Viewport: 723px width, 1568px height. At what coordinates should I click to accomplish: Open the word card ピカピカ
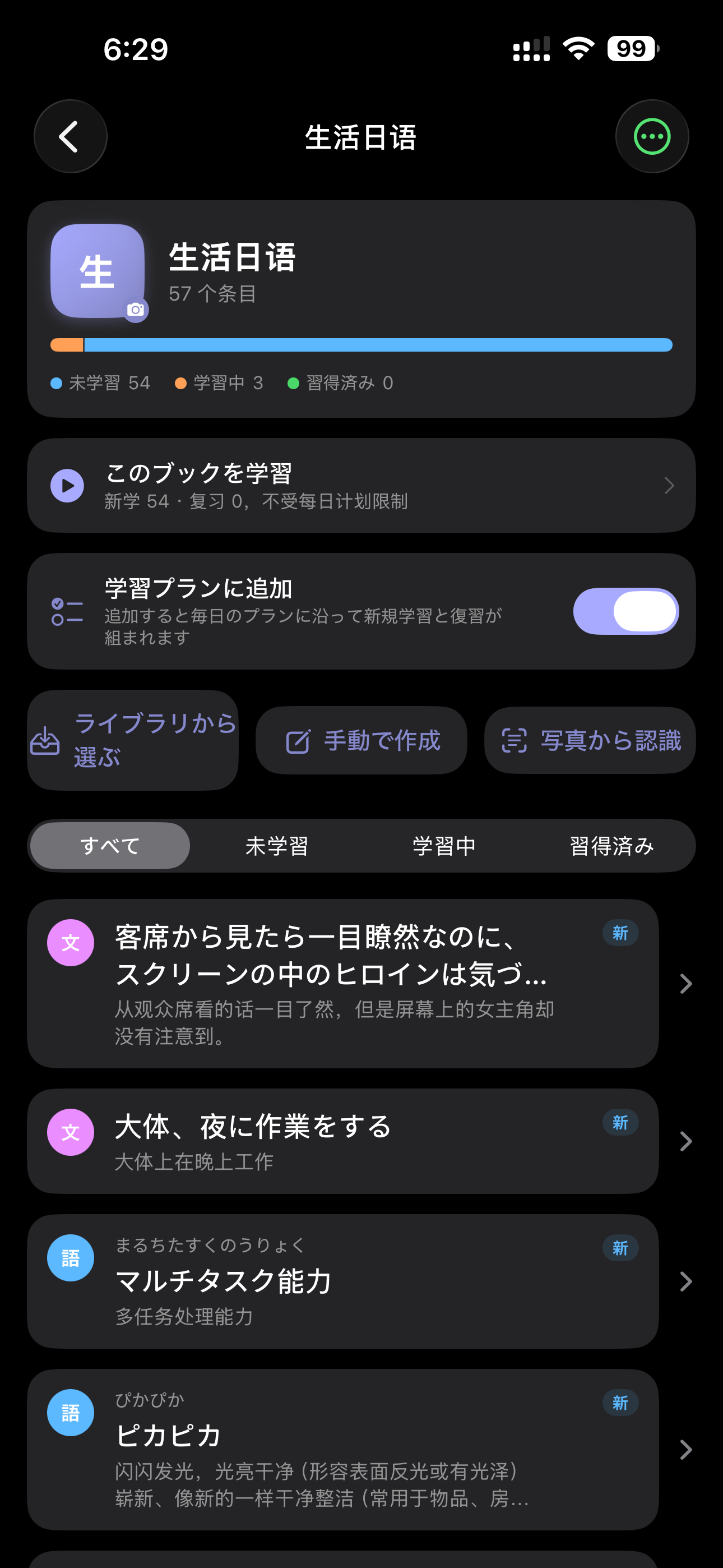342,1450
